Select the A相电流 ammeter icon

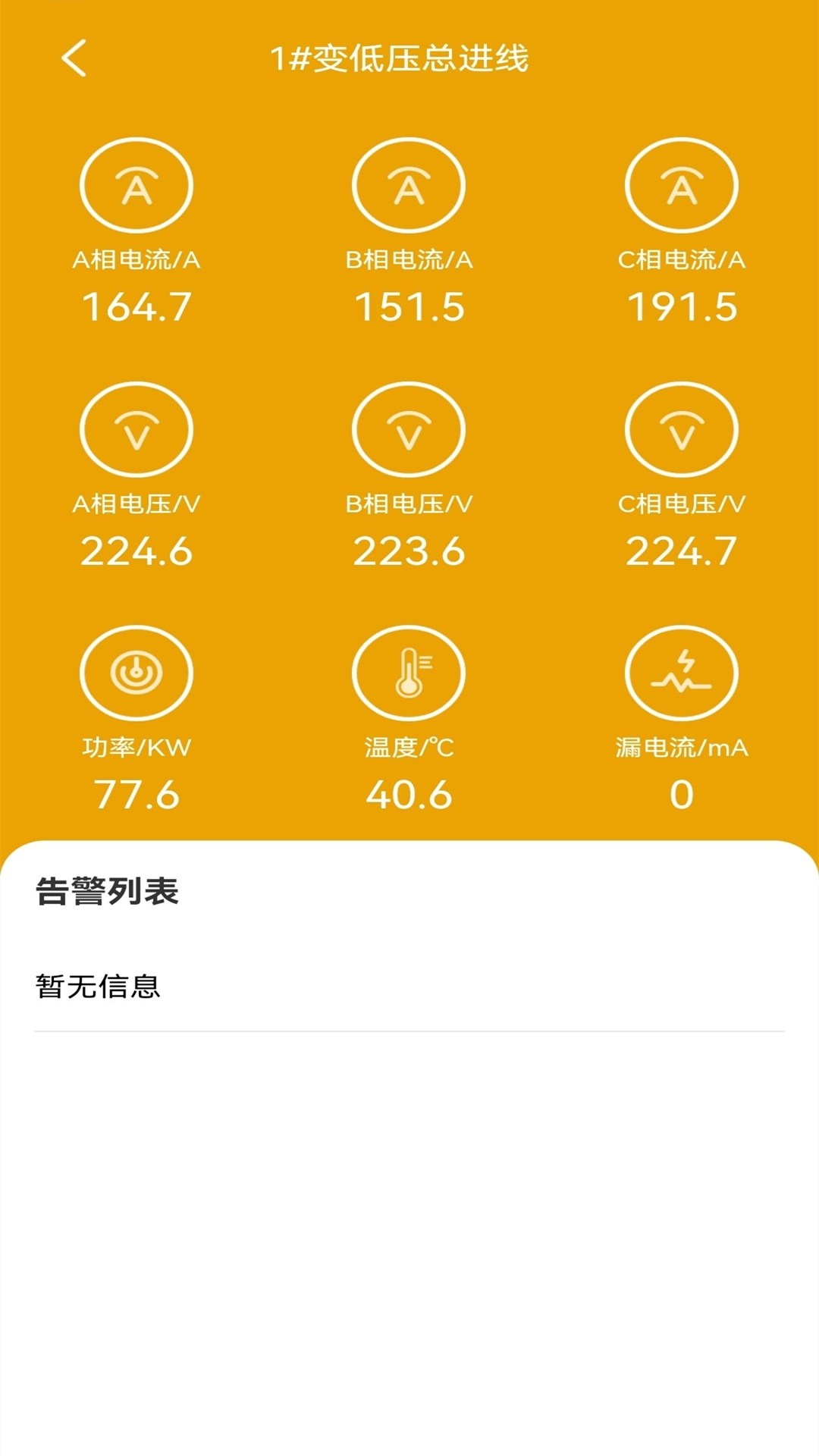coord(136,186)
